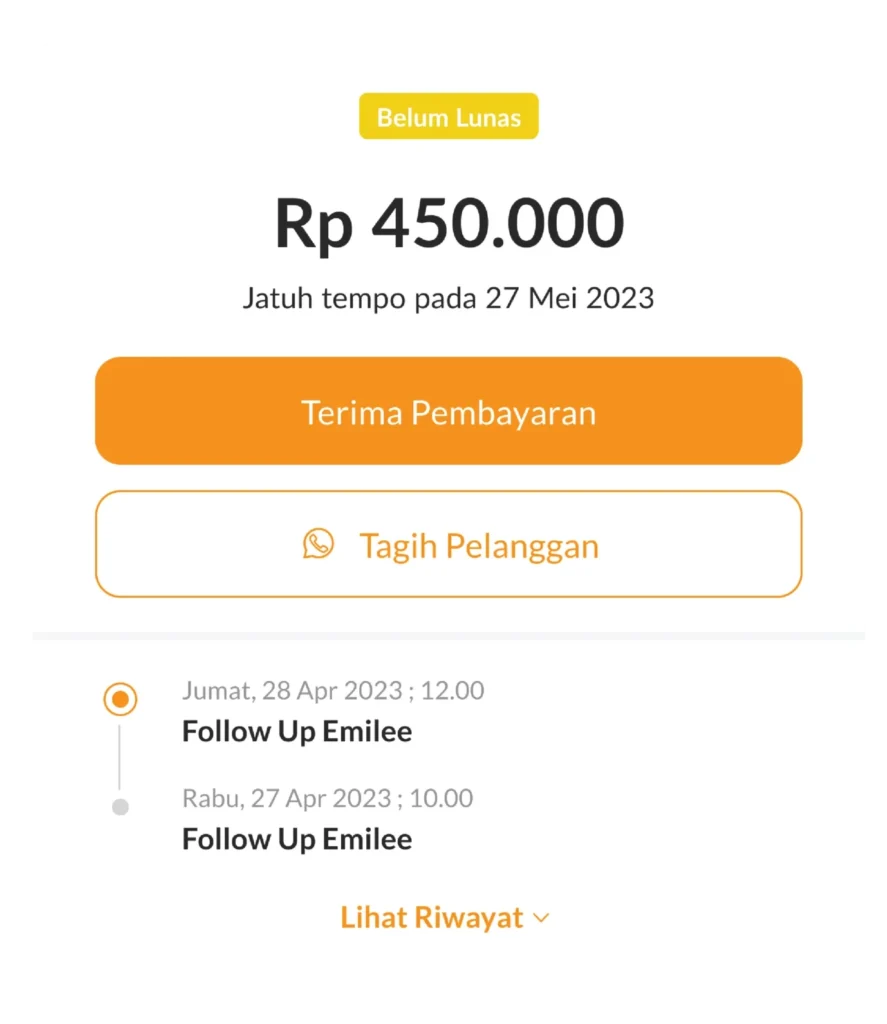Screen dimensions: 887x1024
Task: Expand Lihat Riwayat history
Action: tap(445, 918)
